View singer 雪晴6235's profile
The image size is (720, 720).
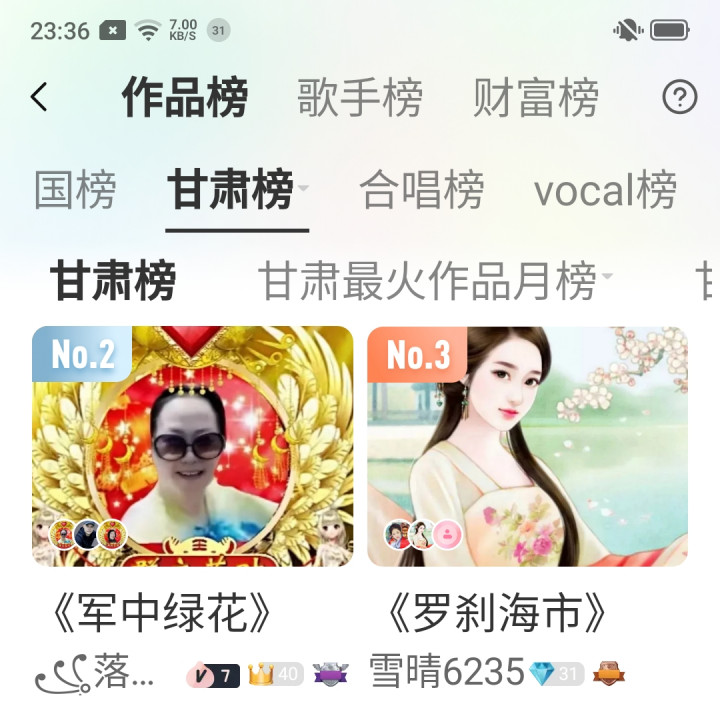[x=446, y=673]
